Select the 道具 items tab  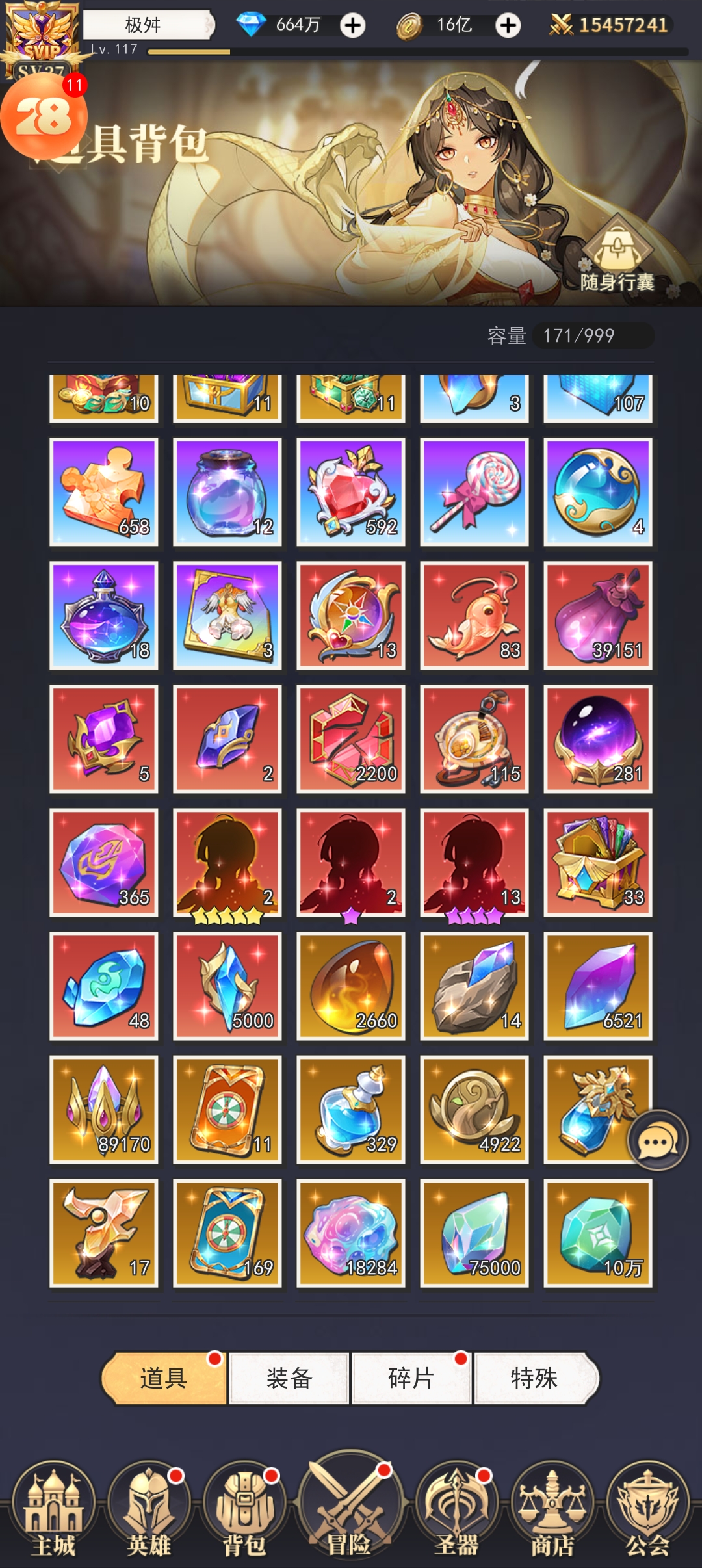(164, 1378)
